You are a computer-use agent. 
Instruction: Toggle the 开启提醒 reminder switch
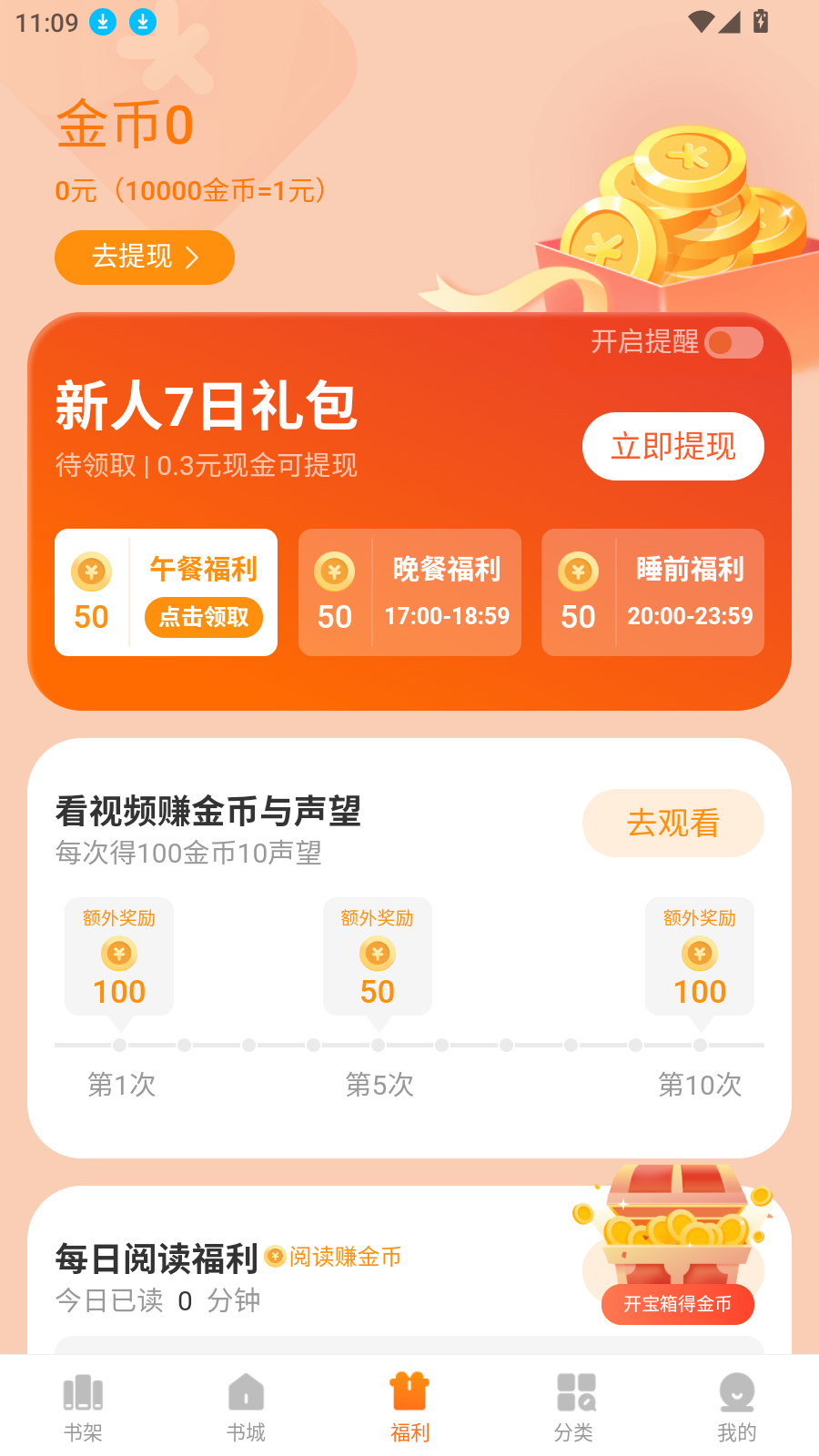(733, 343)
